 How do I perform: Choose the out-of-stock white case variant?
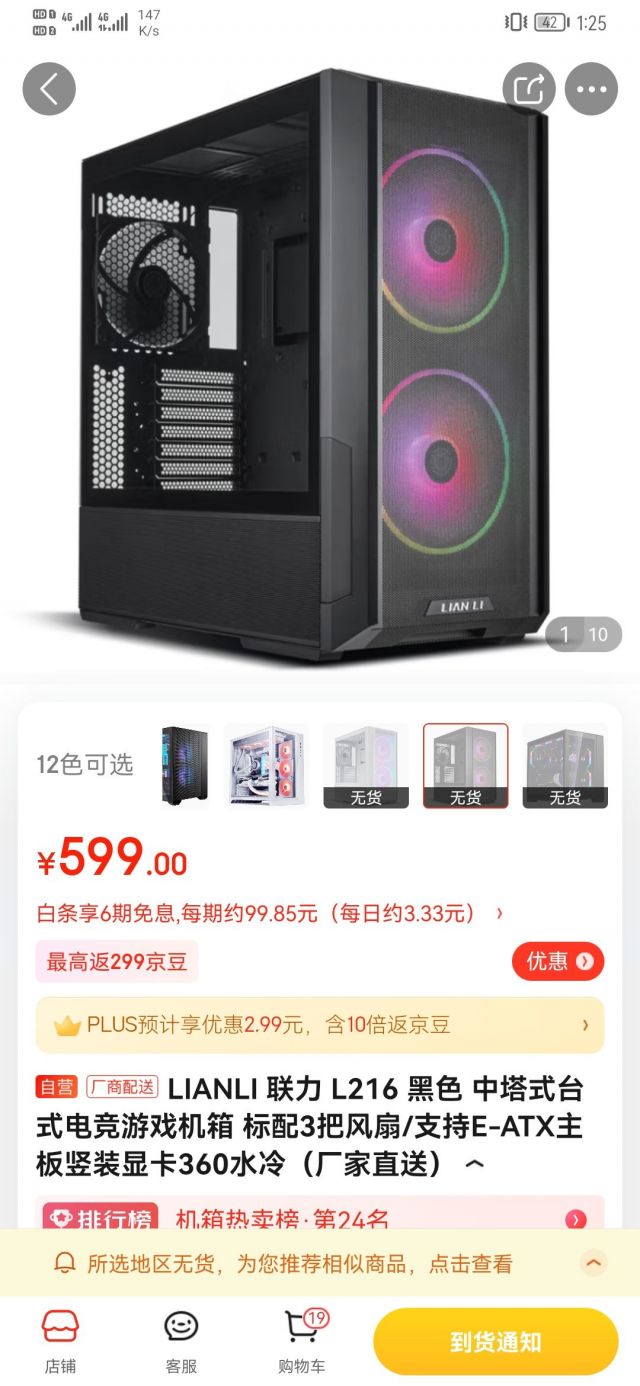365,765
